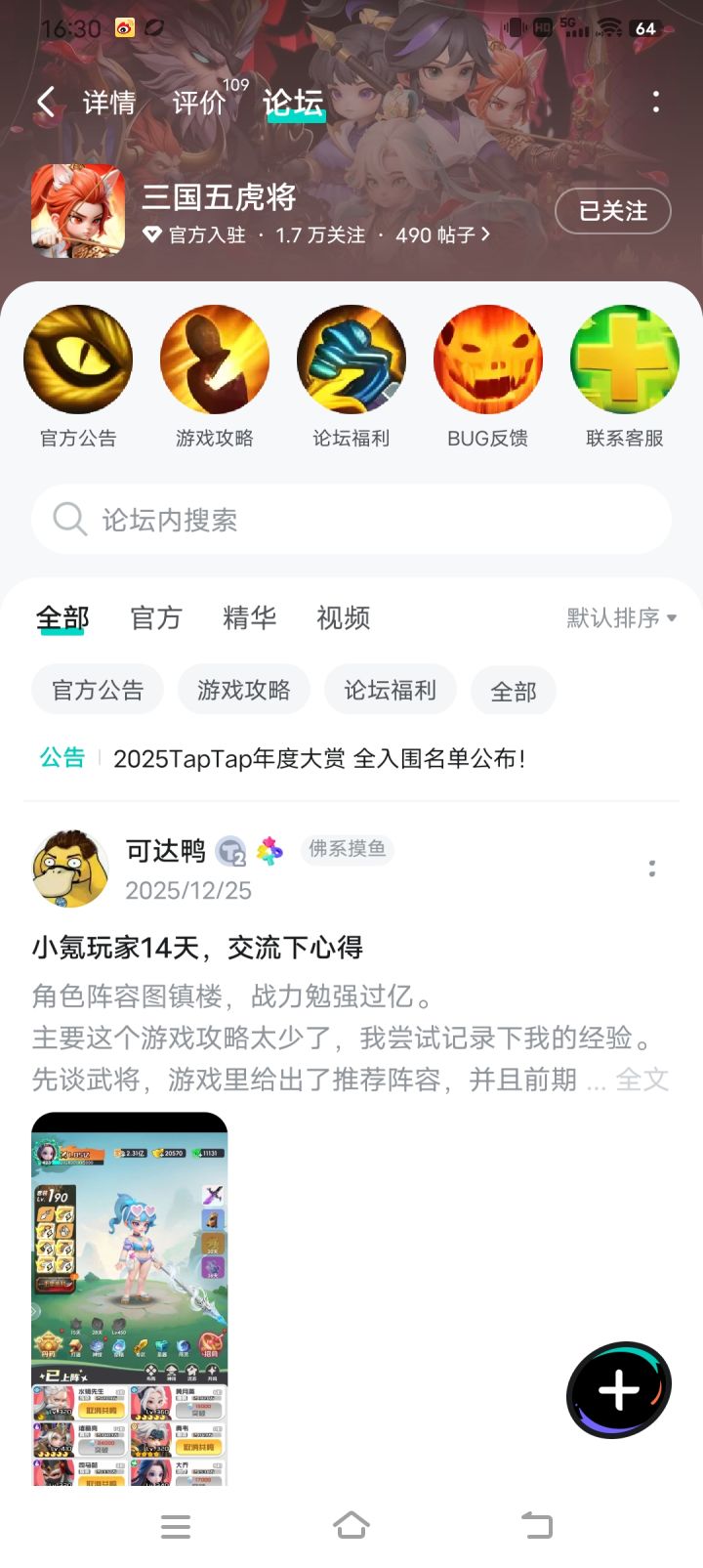Tap the 论坛内搜索 search field
Screen dimensions: 703x1568
point(351,520)
